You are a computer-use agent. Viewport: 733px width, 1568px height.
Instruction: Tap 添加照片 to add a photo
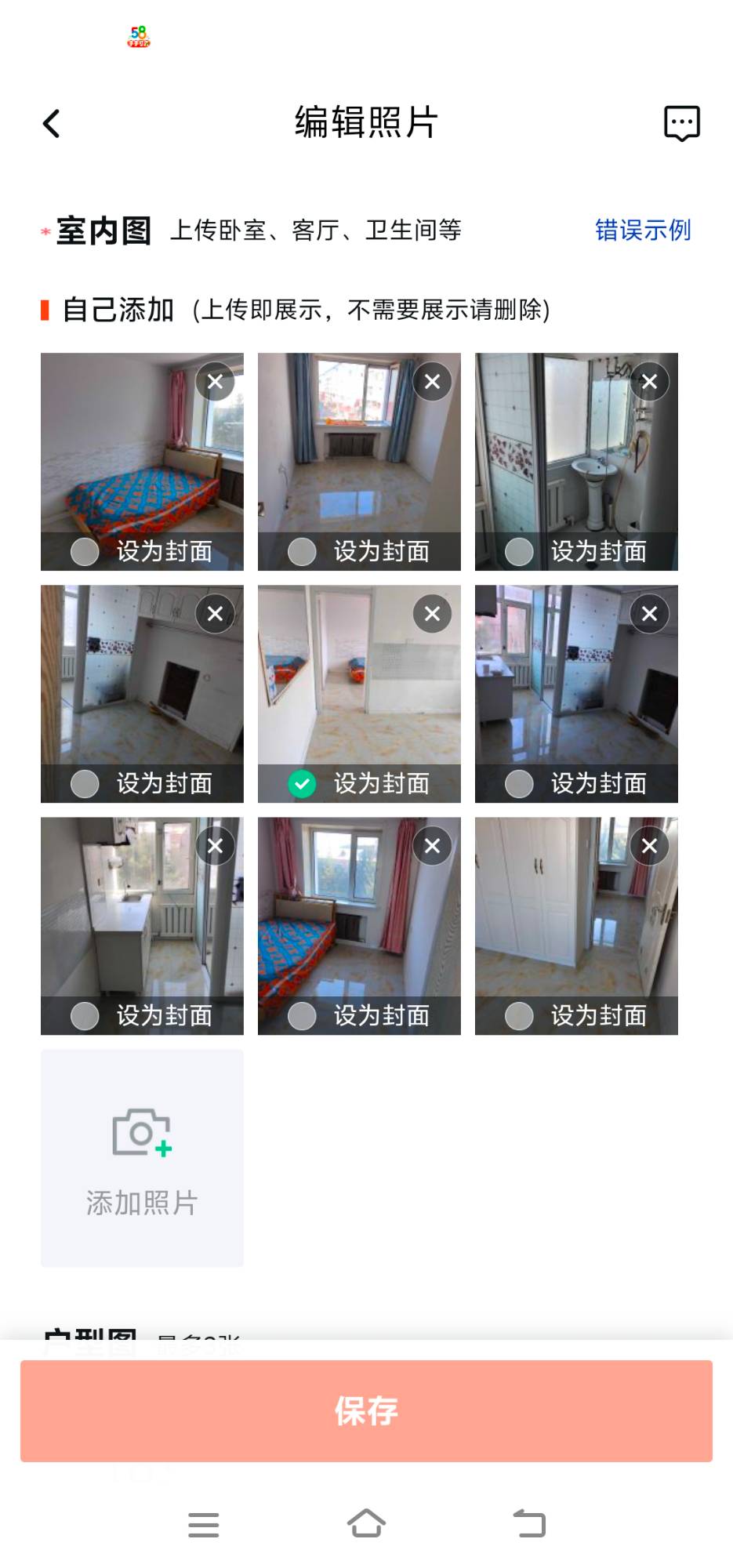coord(142,1158)
